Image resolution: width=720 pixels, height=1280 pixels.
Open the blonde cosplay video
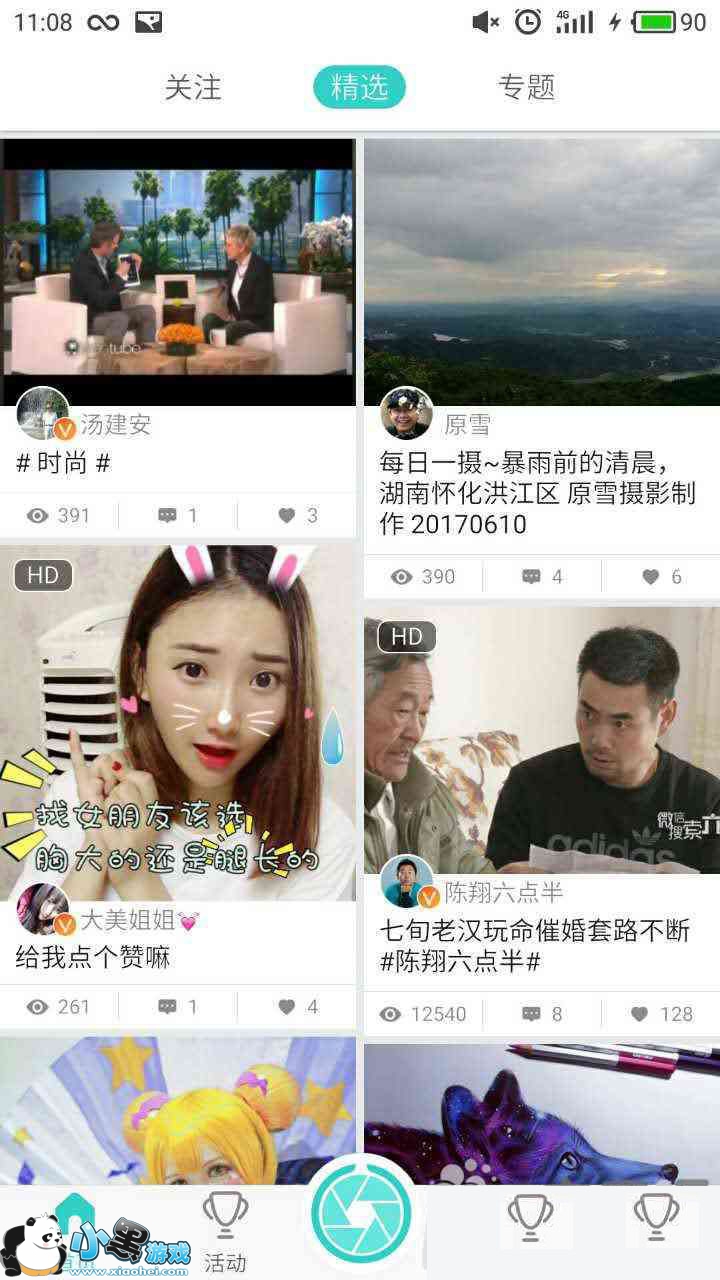[178, 1111]
